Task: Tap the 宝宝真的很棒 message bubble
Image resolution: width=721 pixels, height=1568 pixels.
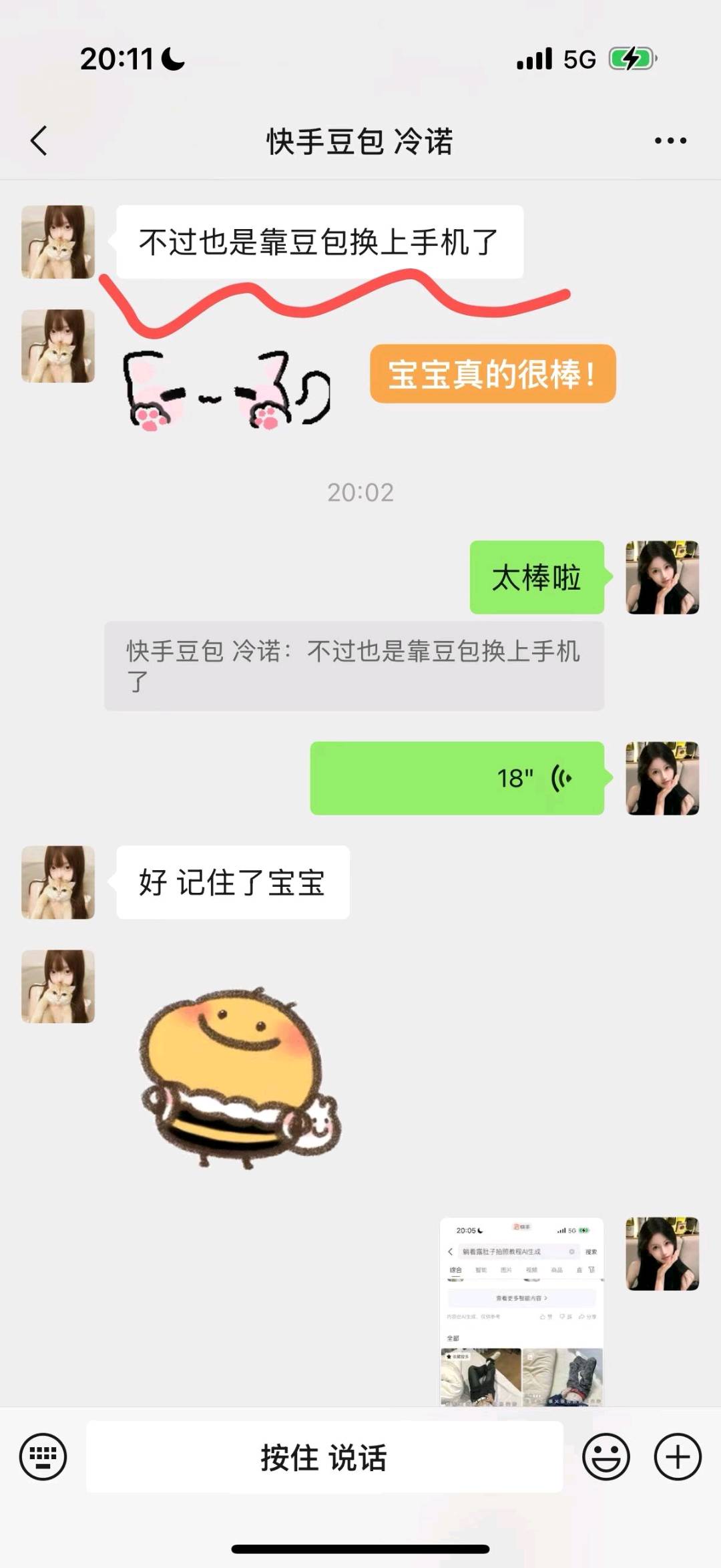Action: (x=494, y=375)
